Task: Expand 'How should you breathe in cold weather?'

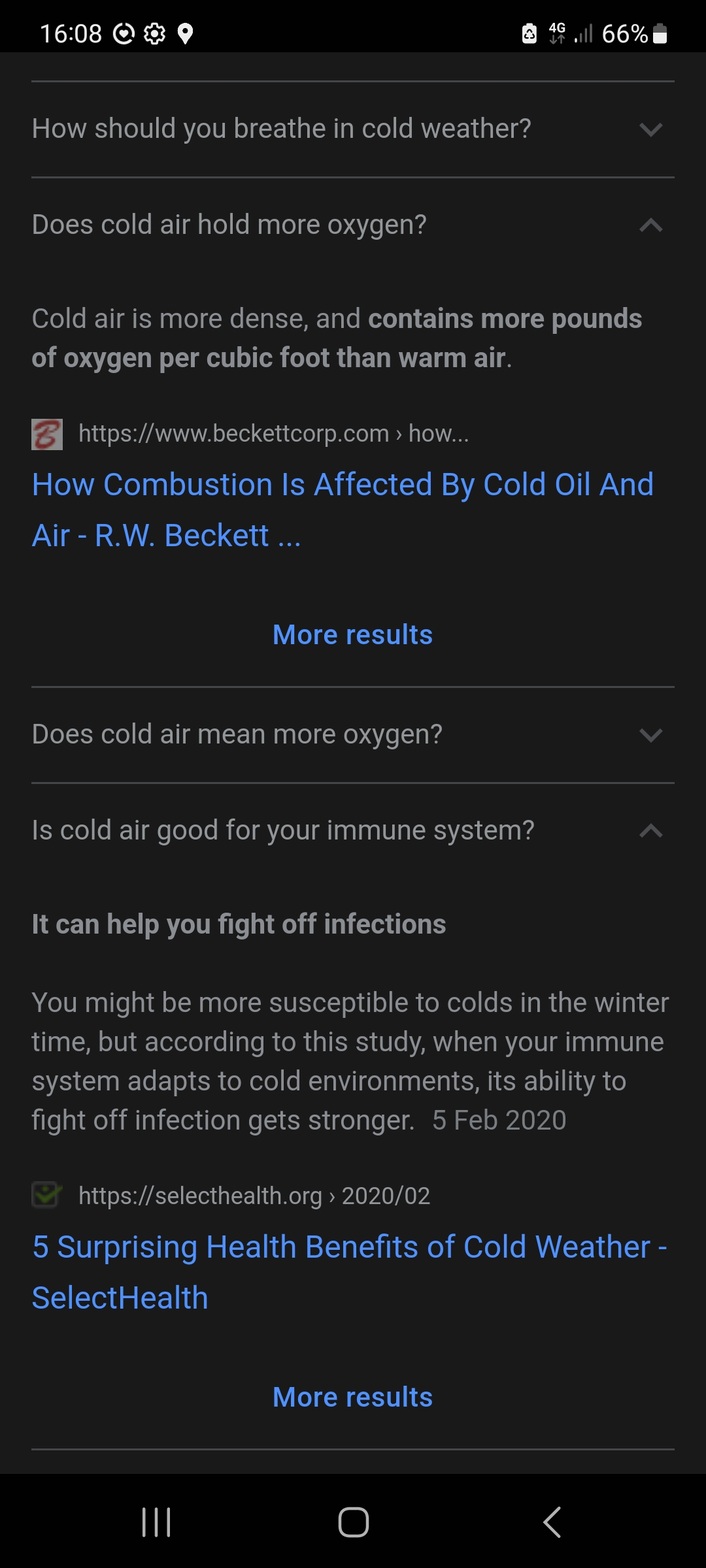Action: (353, 129)
